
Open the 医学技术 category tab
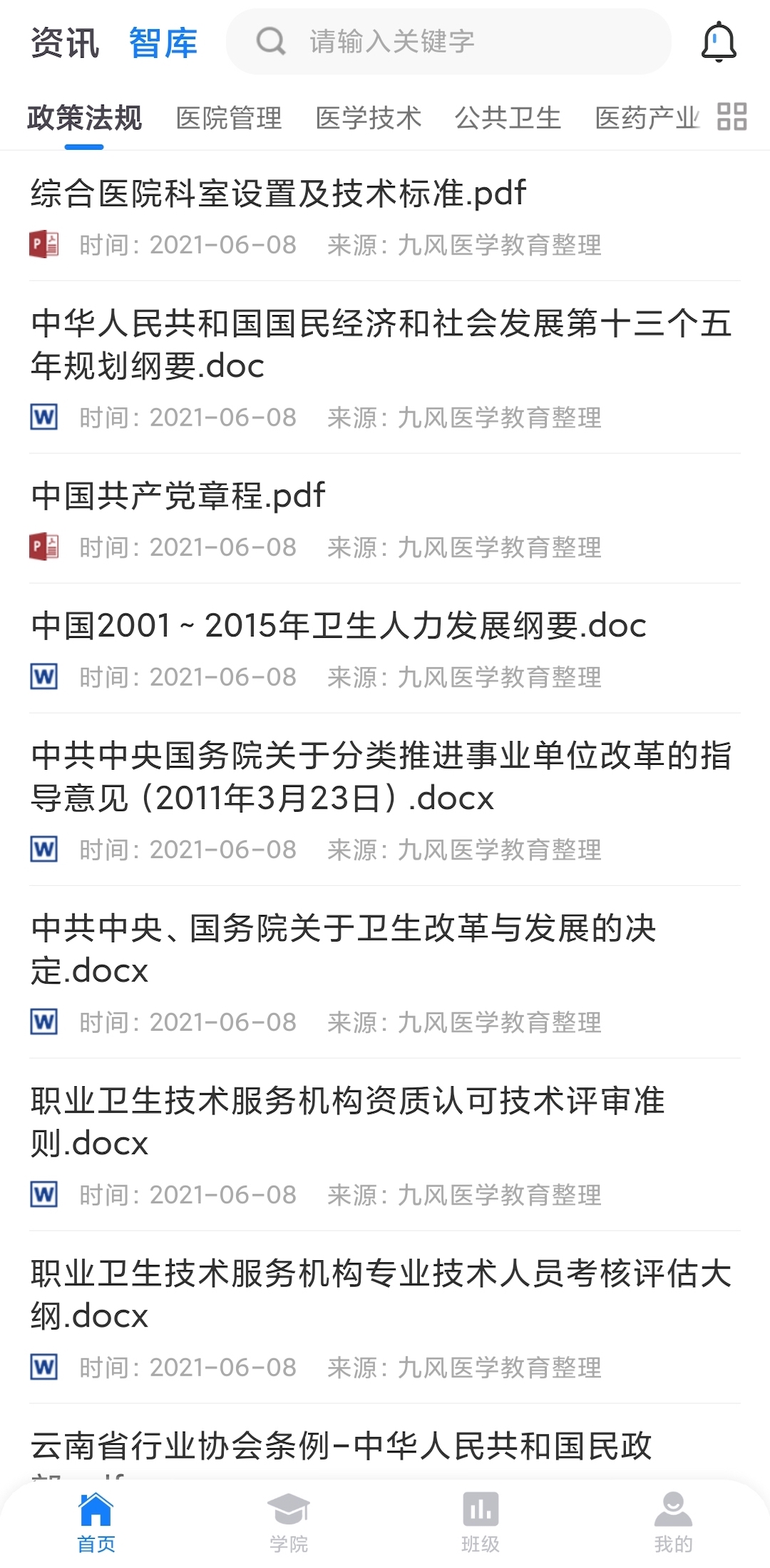369,118
